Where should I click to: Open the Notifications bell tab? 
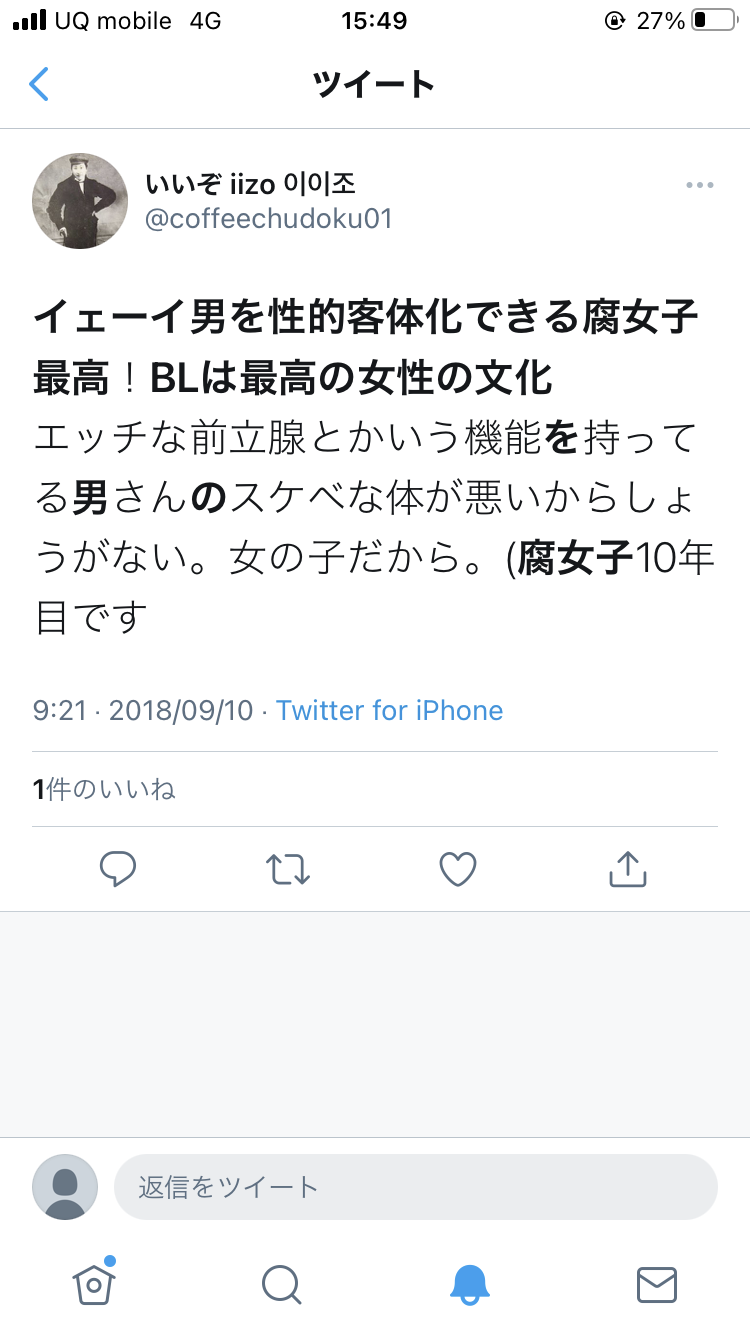tap(469, 1284)
